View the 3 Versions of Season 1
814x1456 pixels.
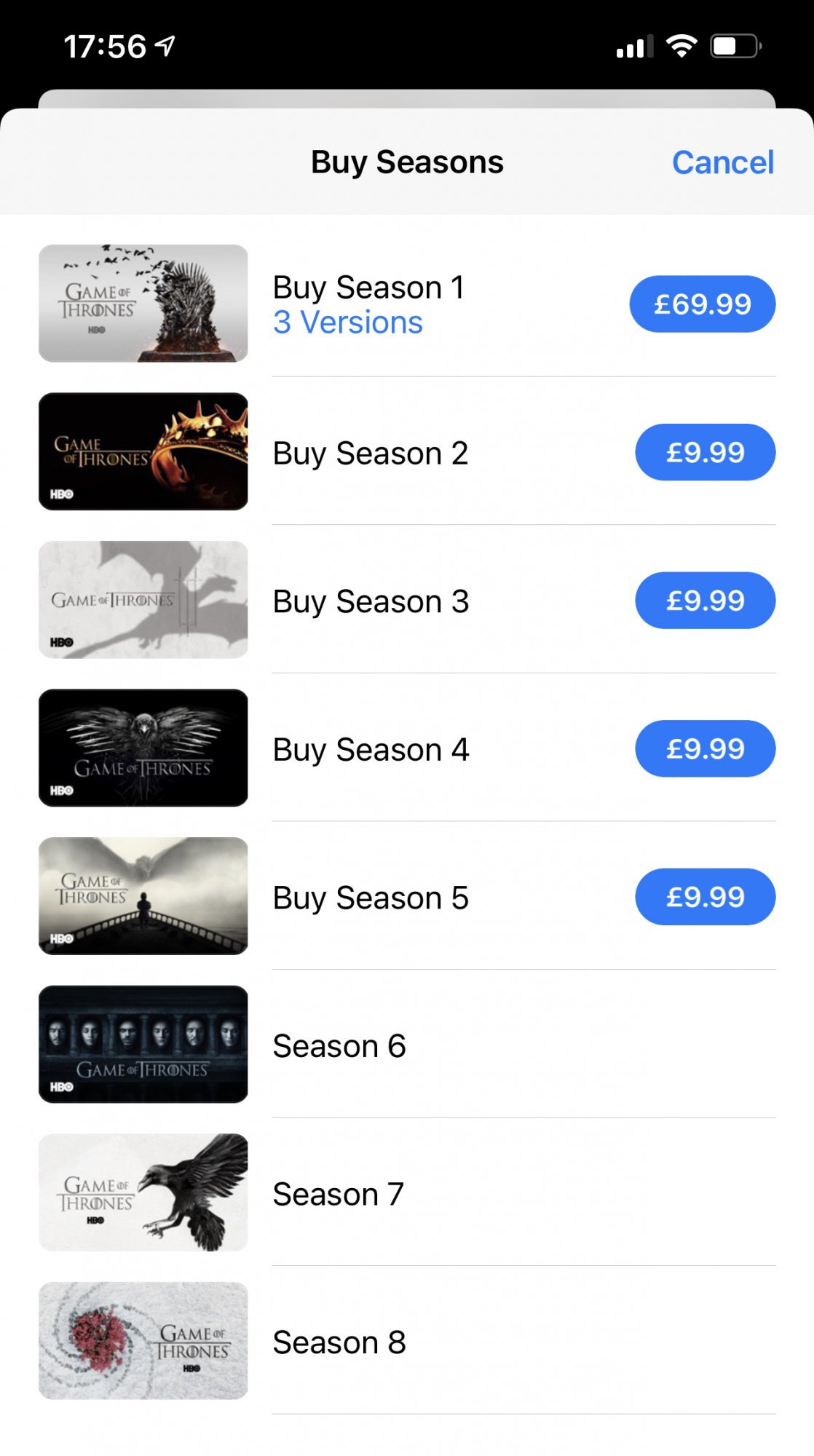tap(348, 323)
